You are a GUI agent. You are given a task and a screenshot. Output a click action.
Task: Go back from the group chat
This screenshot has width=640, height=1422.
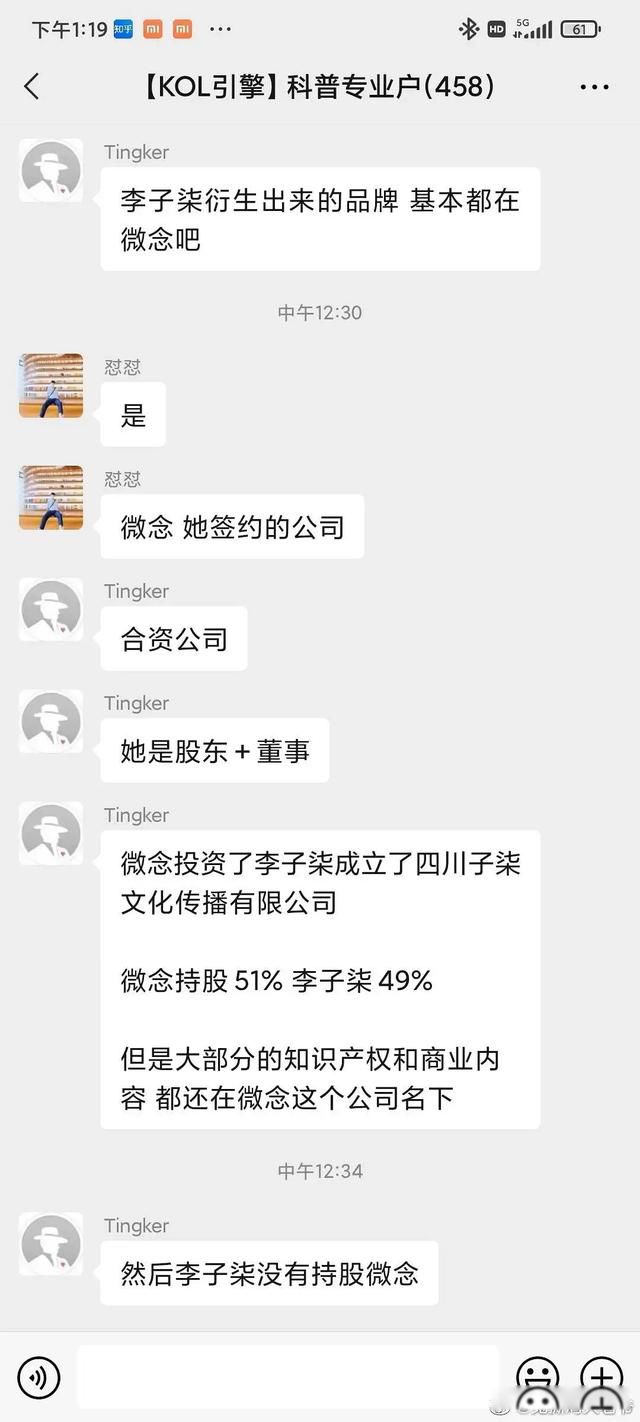click(x=32, y=87)
